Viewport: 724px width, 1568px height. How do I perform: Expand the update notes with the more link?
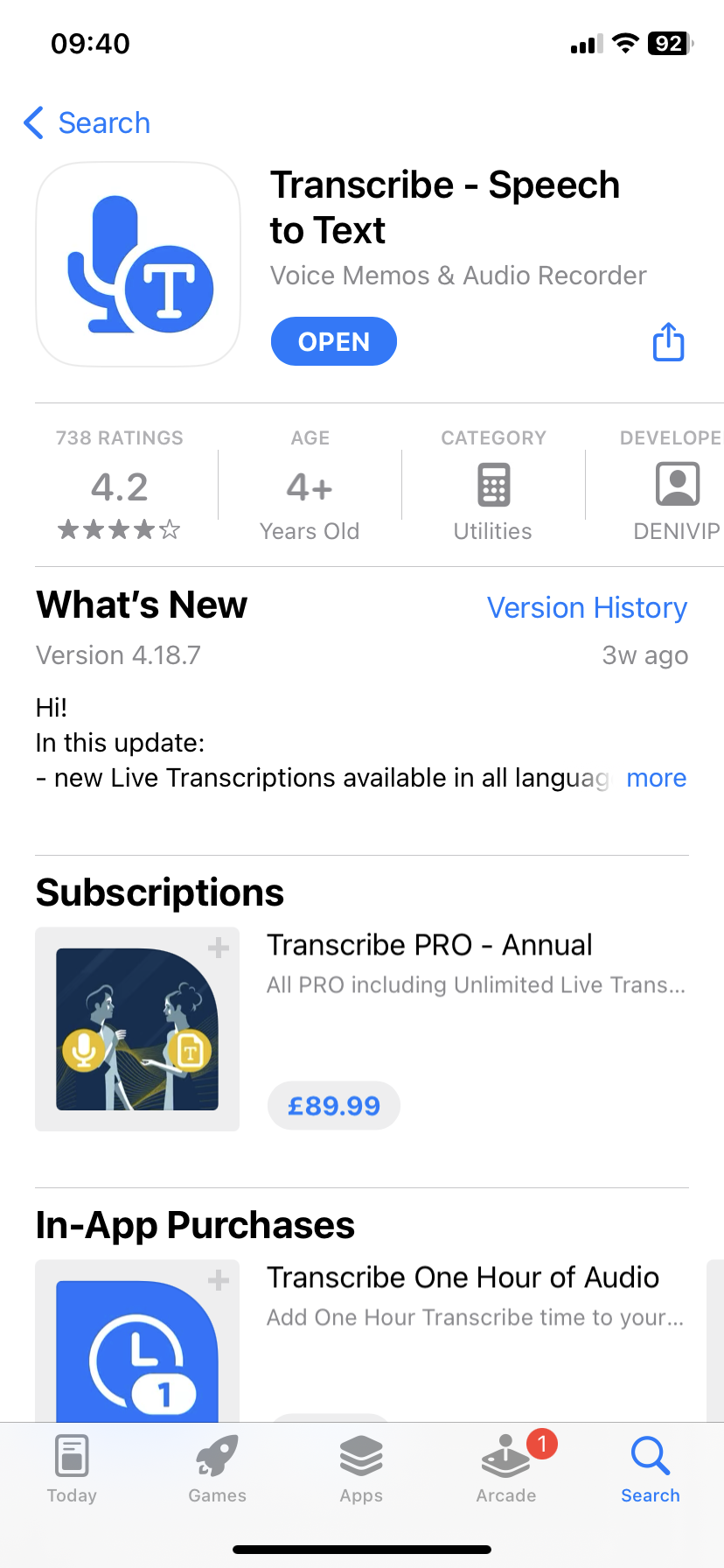(x=656, y=778)
